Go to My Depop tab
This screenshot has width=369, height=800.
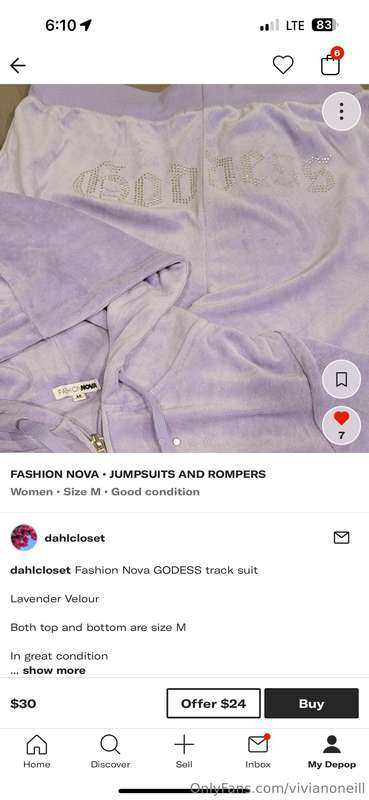tap(332, 752)
